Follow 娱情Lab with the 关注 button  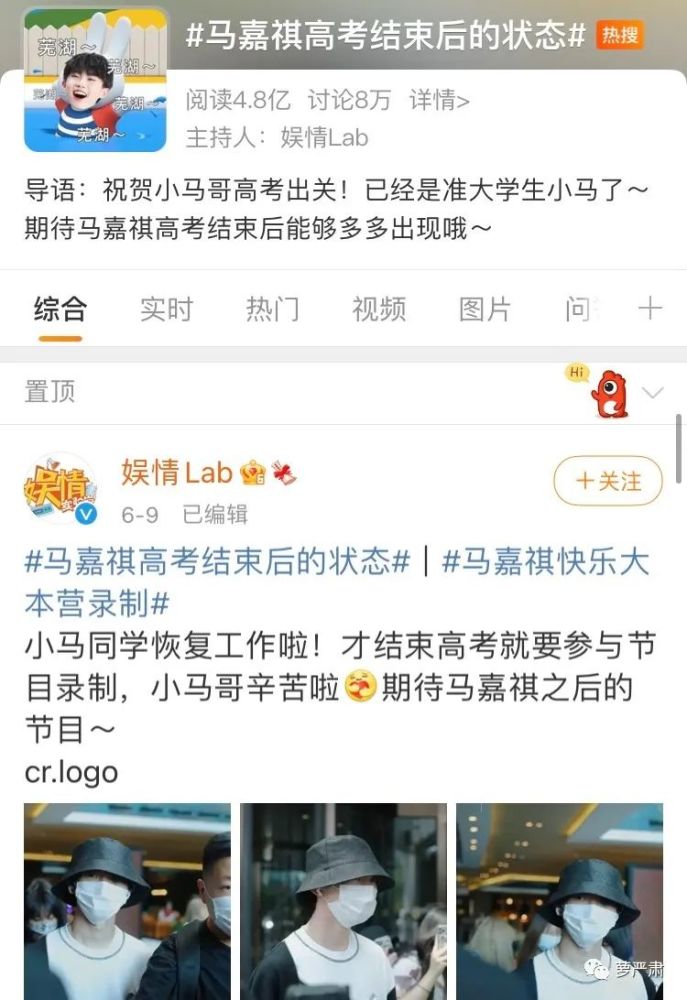click(x=608, y=482)
